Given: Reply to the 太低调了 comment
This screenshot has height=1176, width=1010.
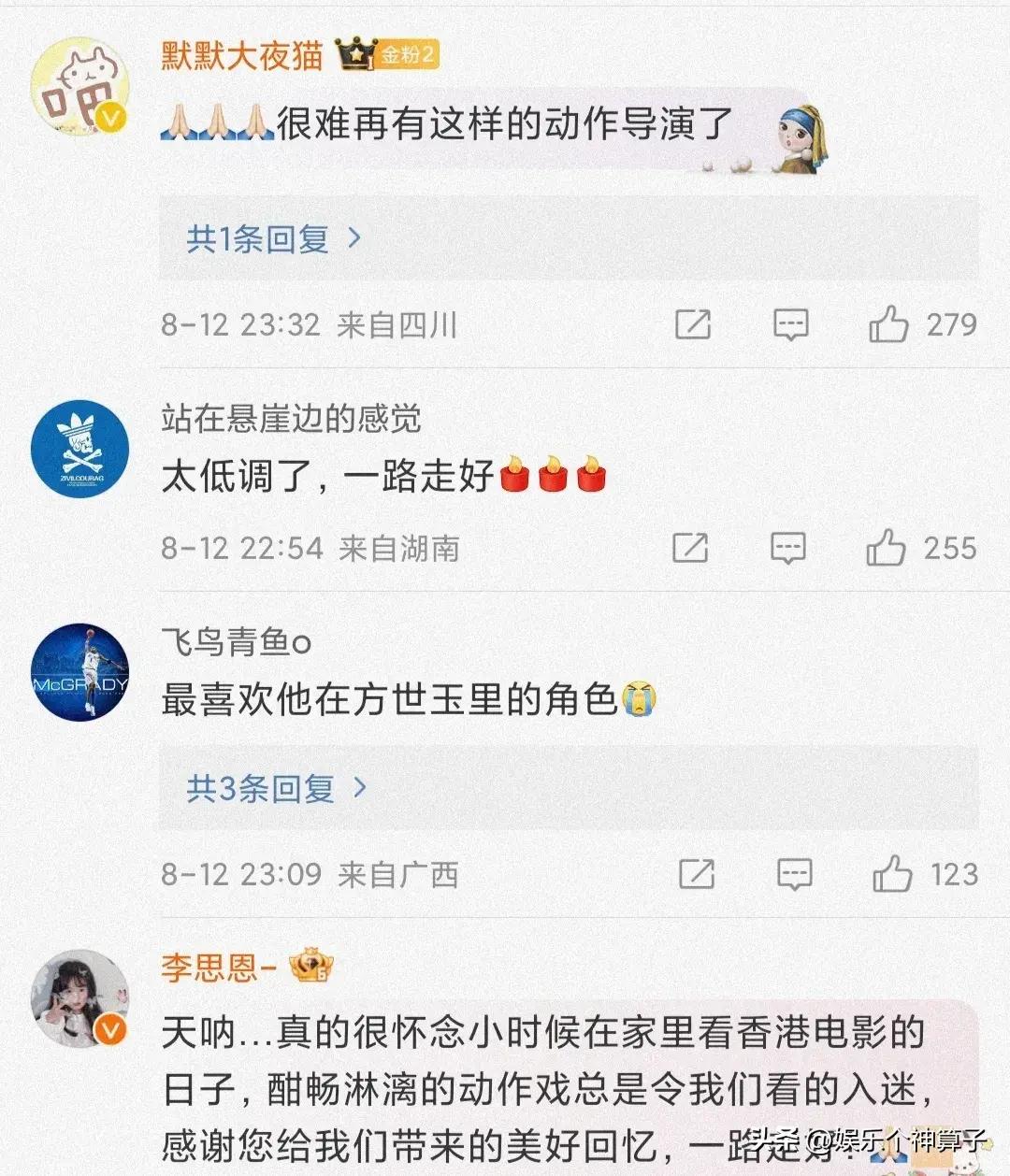Looking at the screenshot, I should pyautogui.click(x=787, y=548).
